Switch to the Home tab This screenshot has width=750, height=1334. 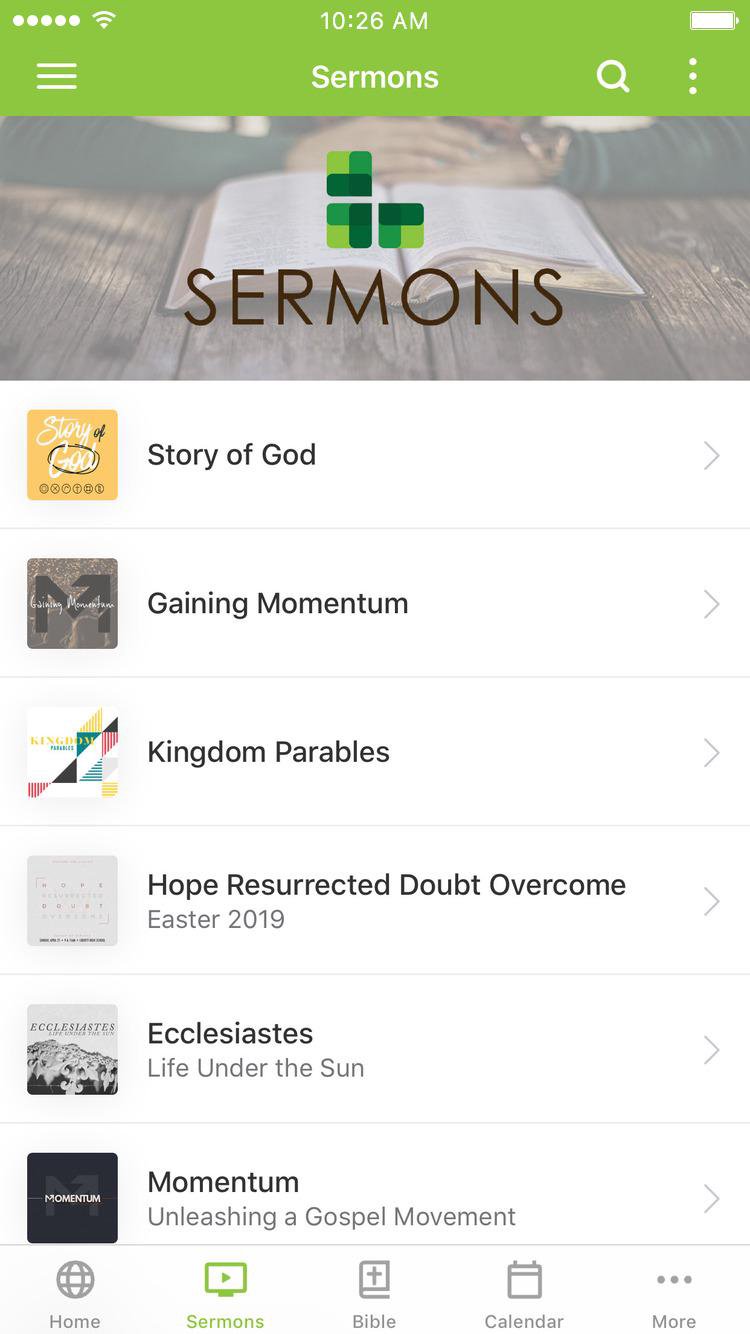click(x=75, y=1294)
